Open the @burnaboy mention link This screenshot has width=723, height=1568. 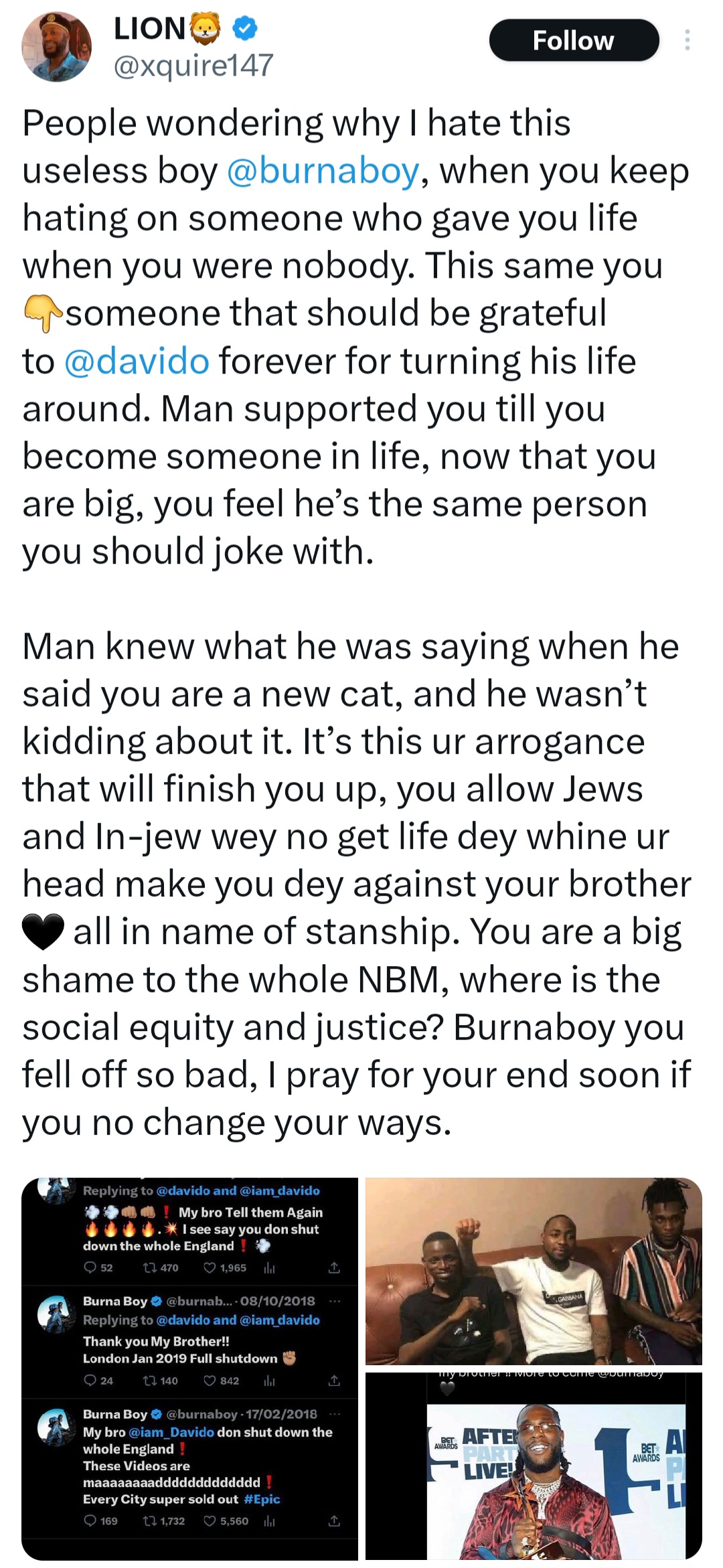pos(323,171)
